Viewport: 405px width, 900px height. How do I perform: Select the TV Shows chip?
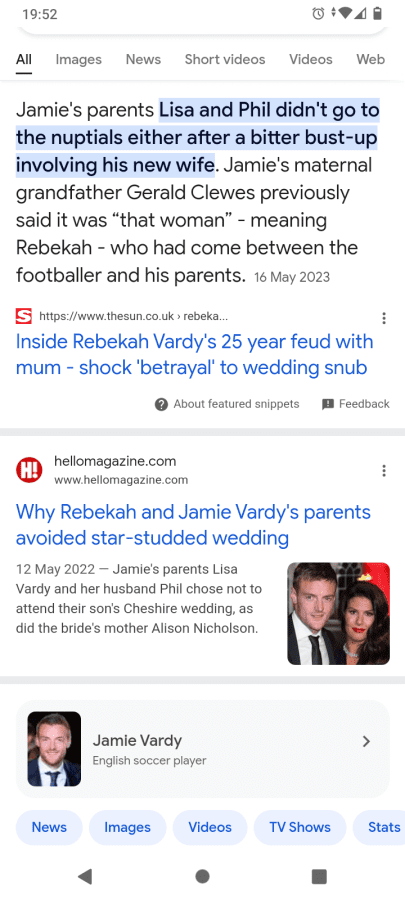tap(300, 827)
